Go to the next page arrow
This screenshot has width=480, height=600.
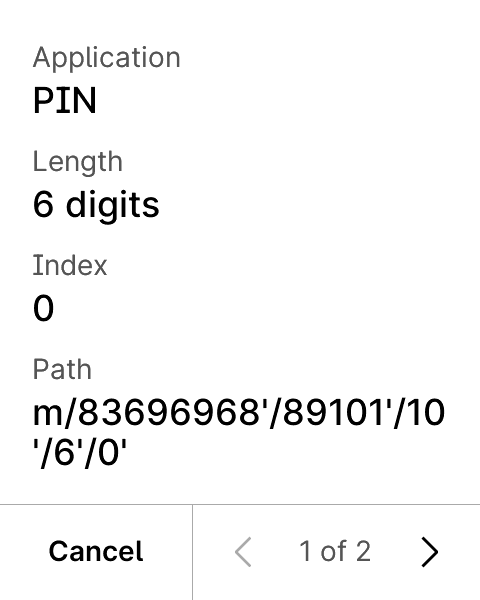click(x=429, y=552)
